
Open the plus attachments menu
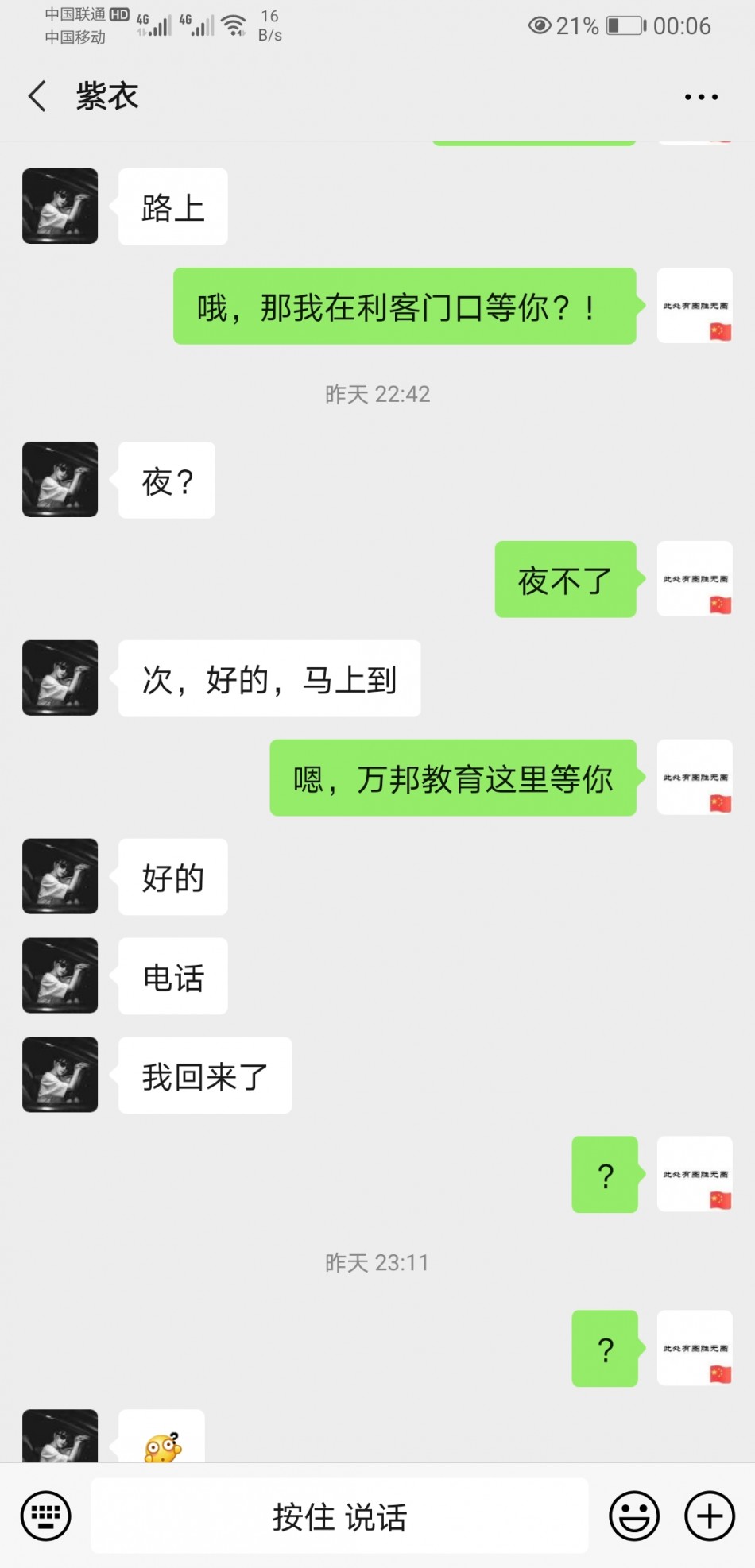[x=709, y=1516]
